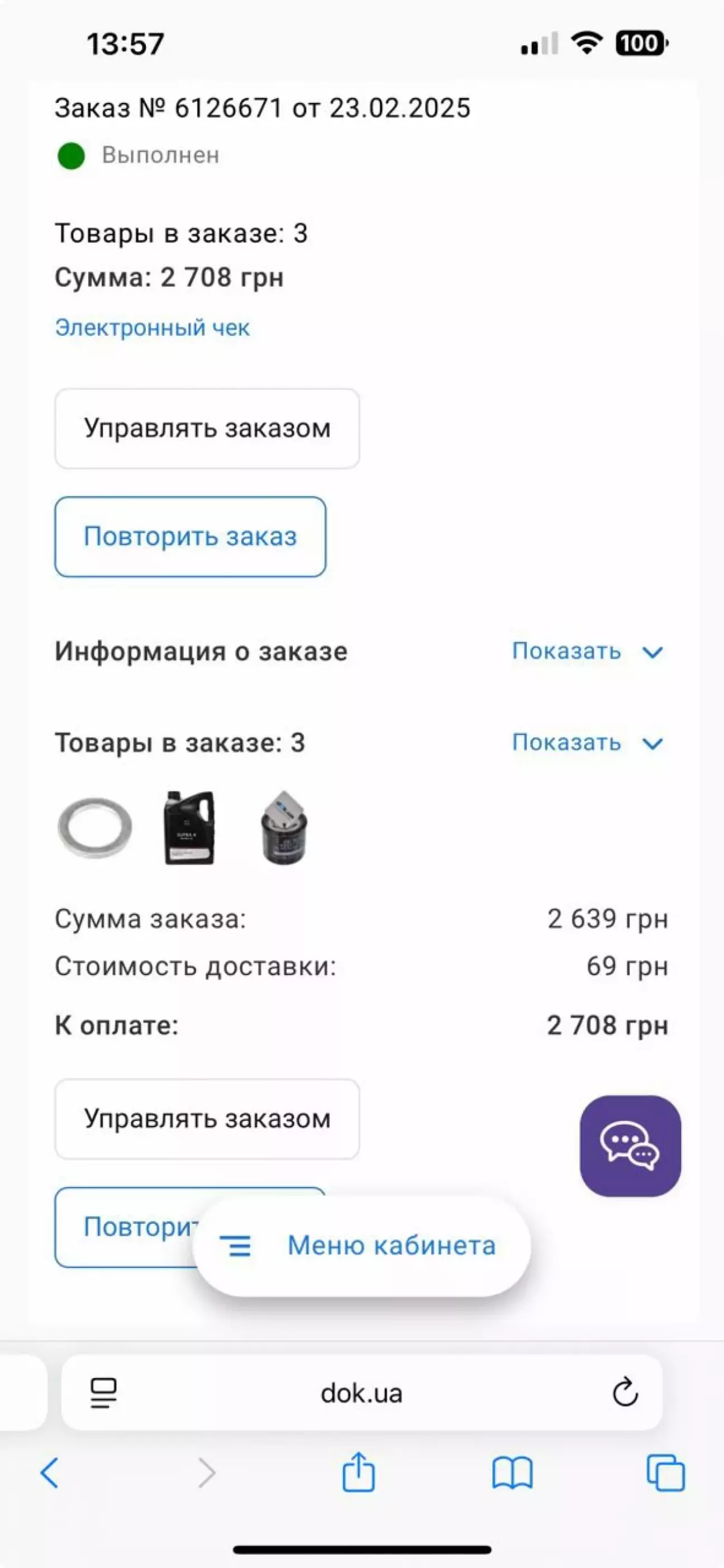
Task: Open the page settings icon in address bar
Action: [103, 1393]
